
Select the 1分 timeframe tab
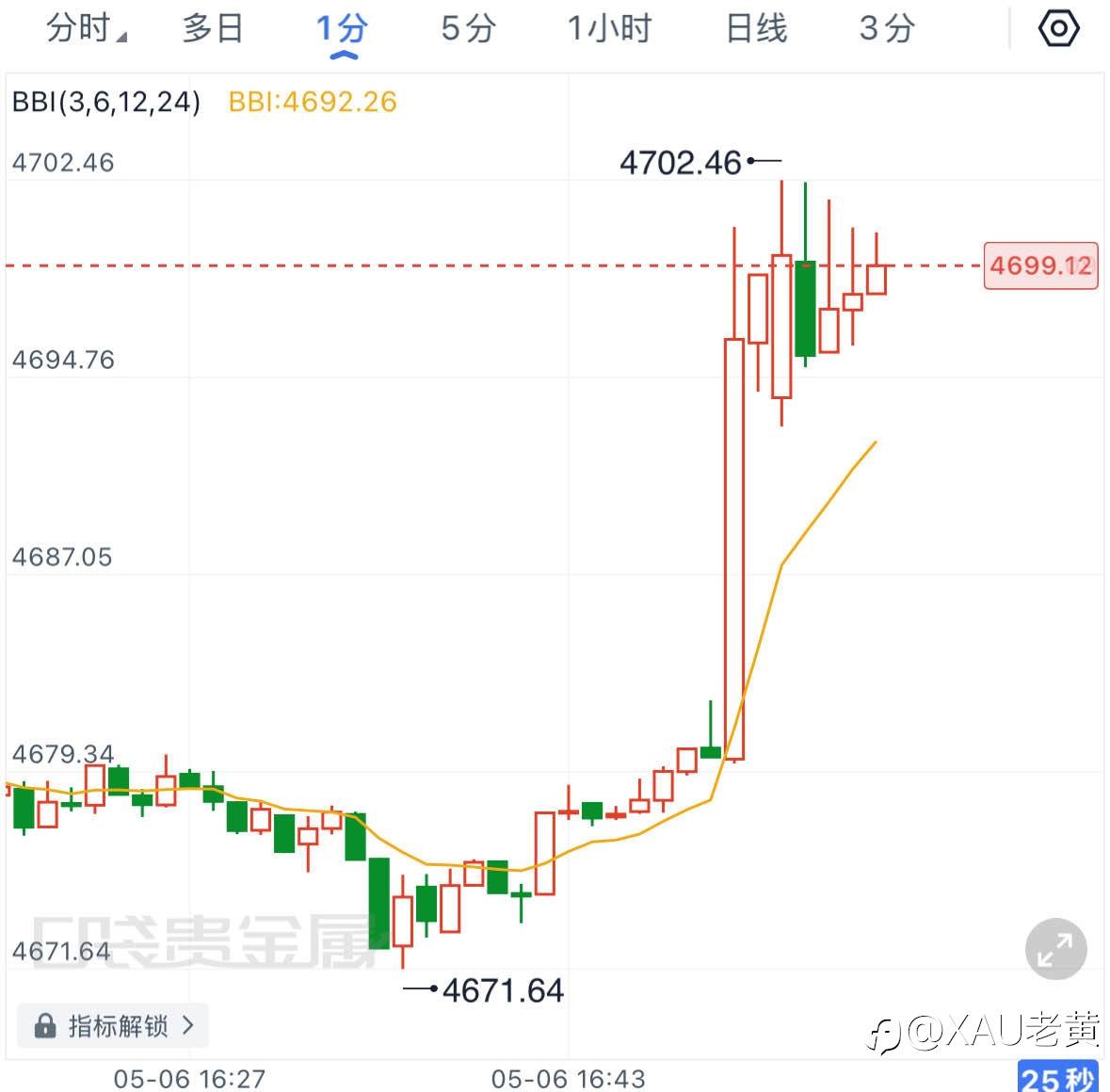(x=343, y=29)
